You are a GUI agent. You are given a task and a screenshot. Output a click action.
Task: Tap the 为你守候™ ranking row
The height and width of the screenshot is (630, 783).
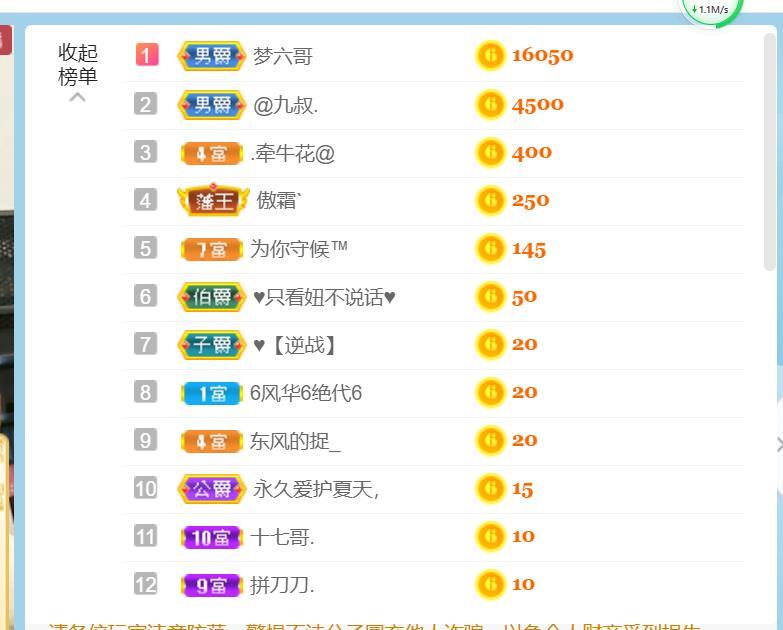tap(298, 249)
